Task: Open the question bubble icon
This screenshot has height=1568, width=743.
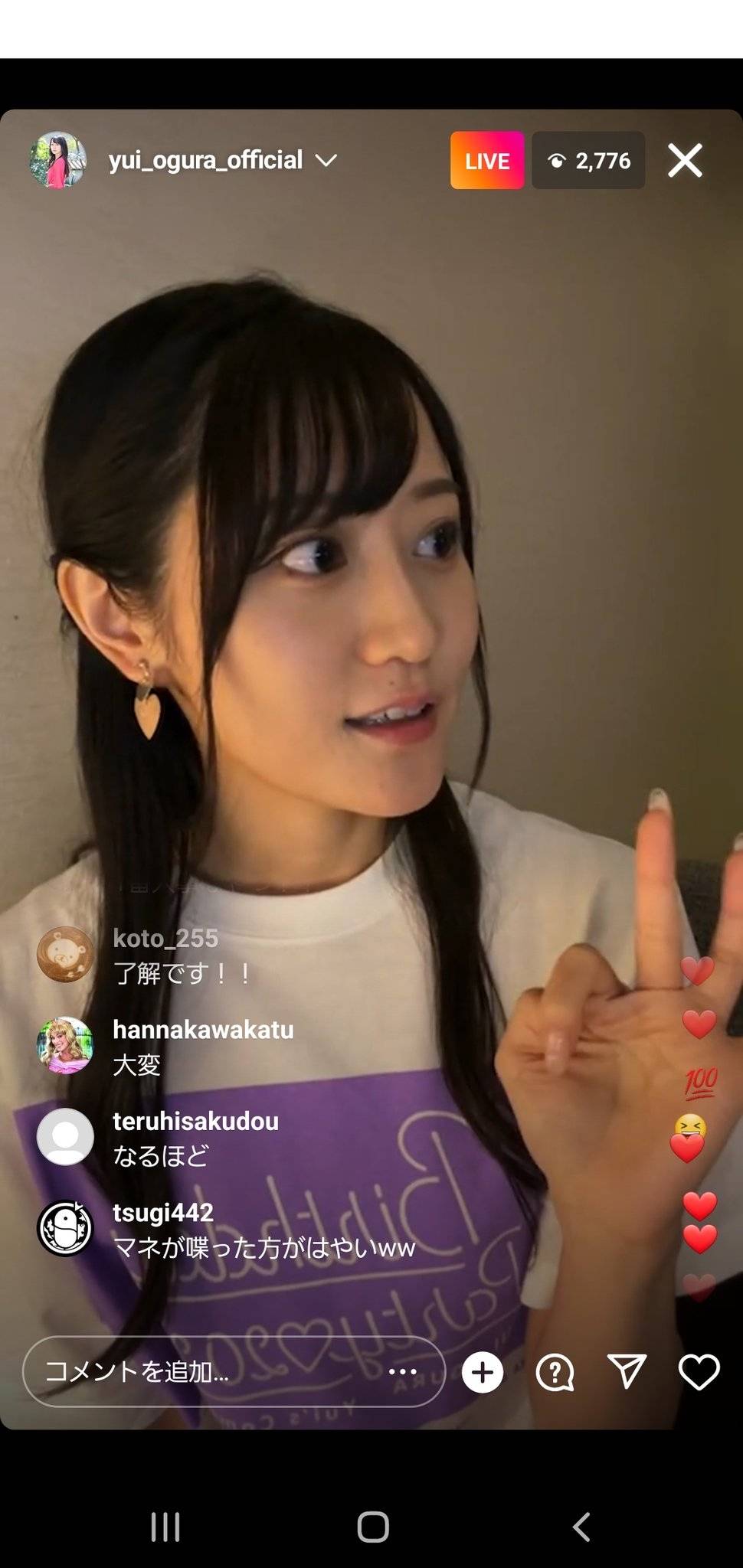Action: click(555, 1372)
